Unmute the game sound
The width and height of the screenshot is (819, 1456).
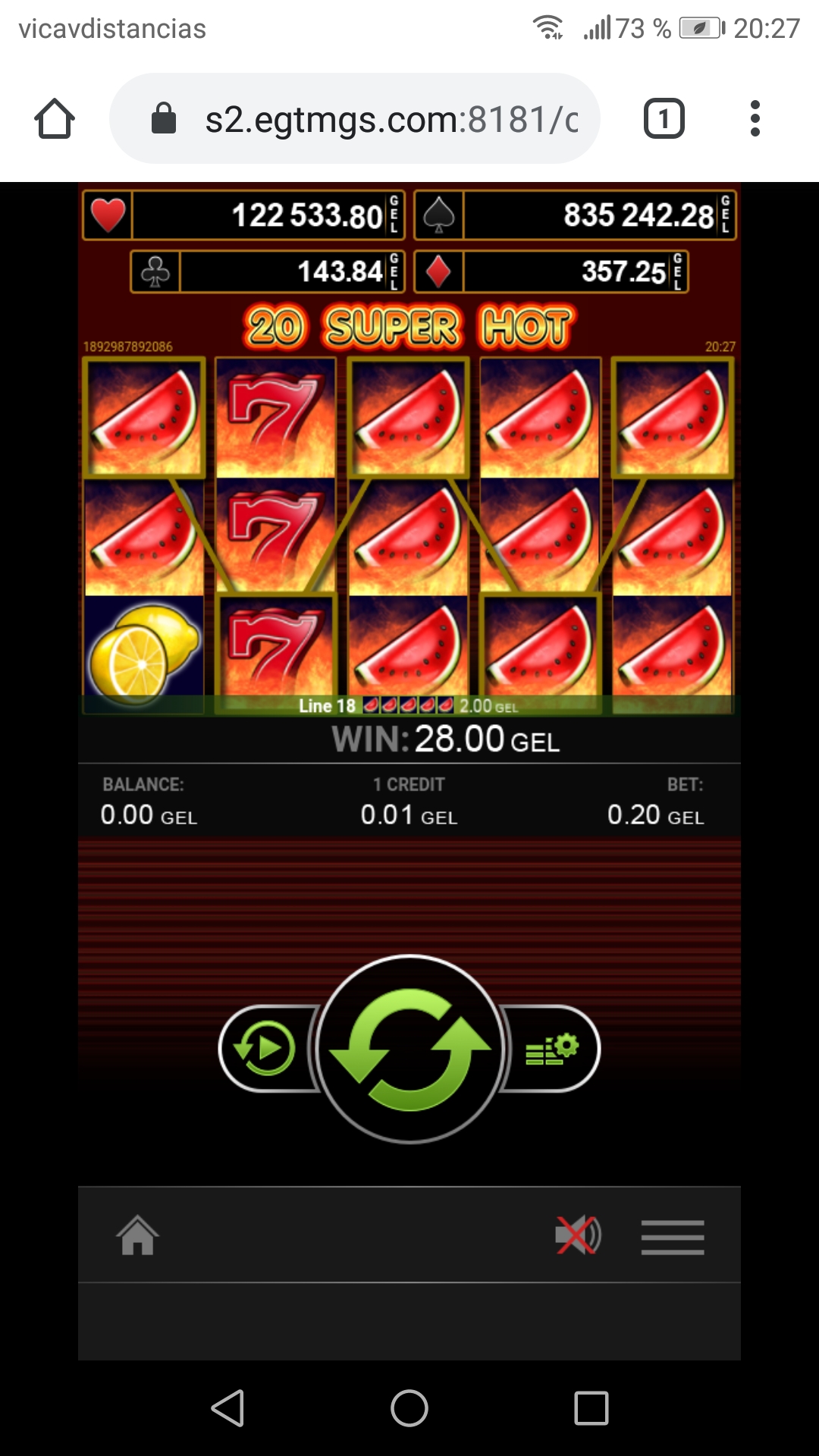pyautogui.click(x=578, y=1235)
